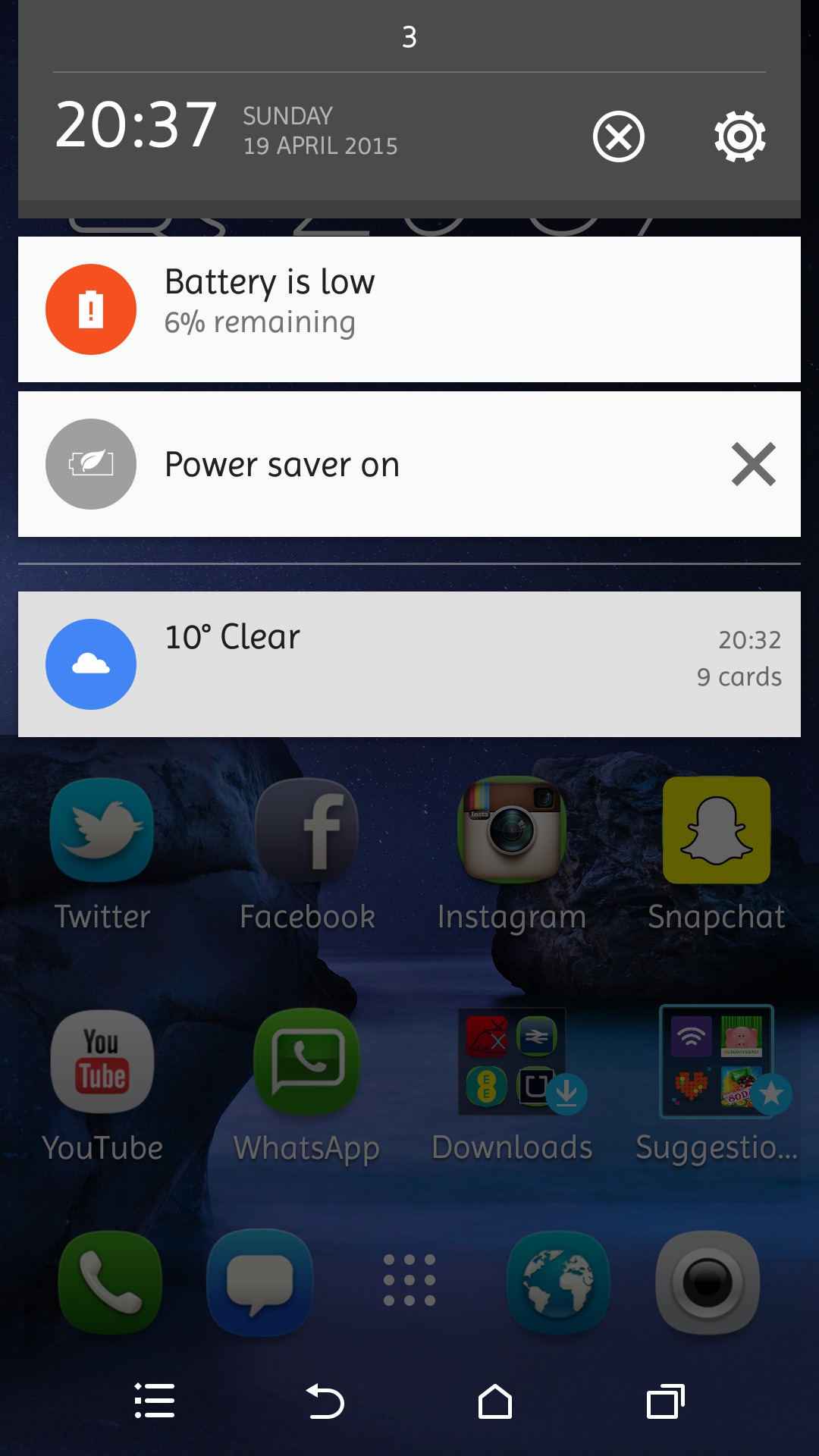Open the Battery is low notification
The width and height of the screenshot is (819, 1456).
click(409, 309)
